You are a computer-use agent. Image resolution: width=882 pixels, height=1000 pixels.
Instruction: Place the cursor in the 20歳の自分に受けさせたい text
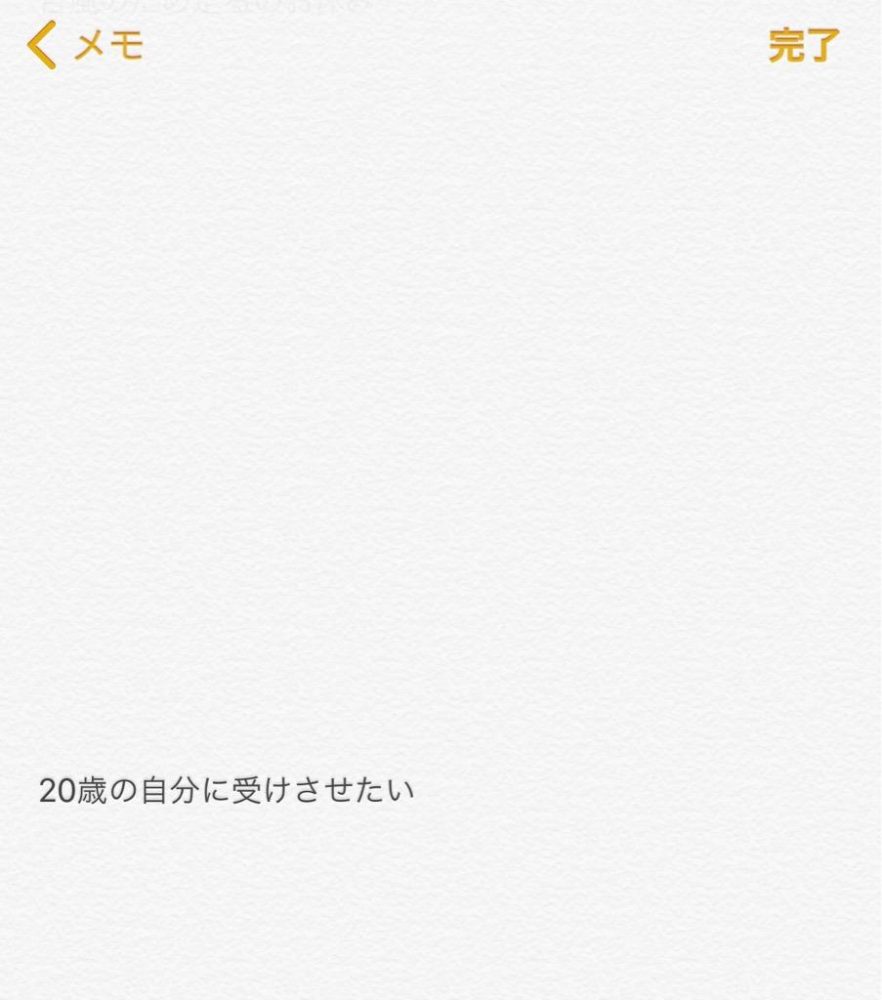coord(226,791)
